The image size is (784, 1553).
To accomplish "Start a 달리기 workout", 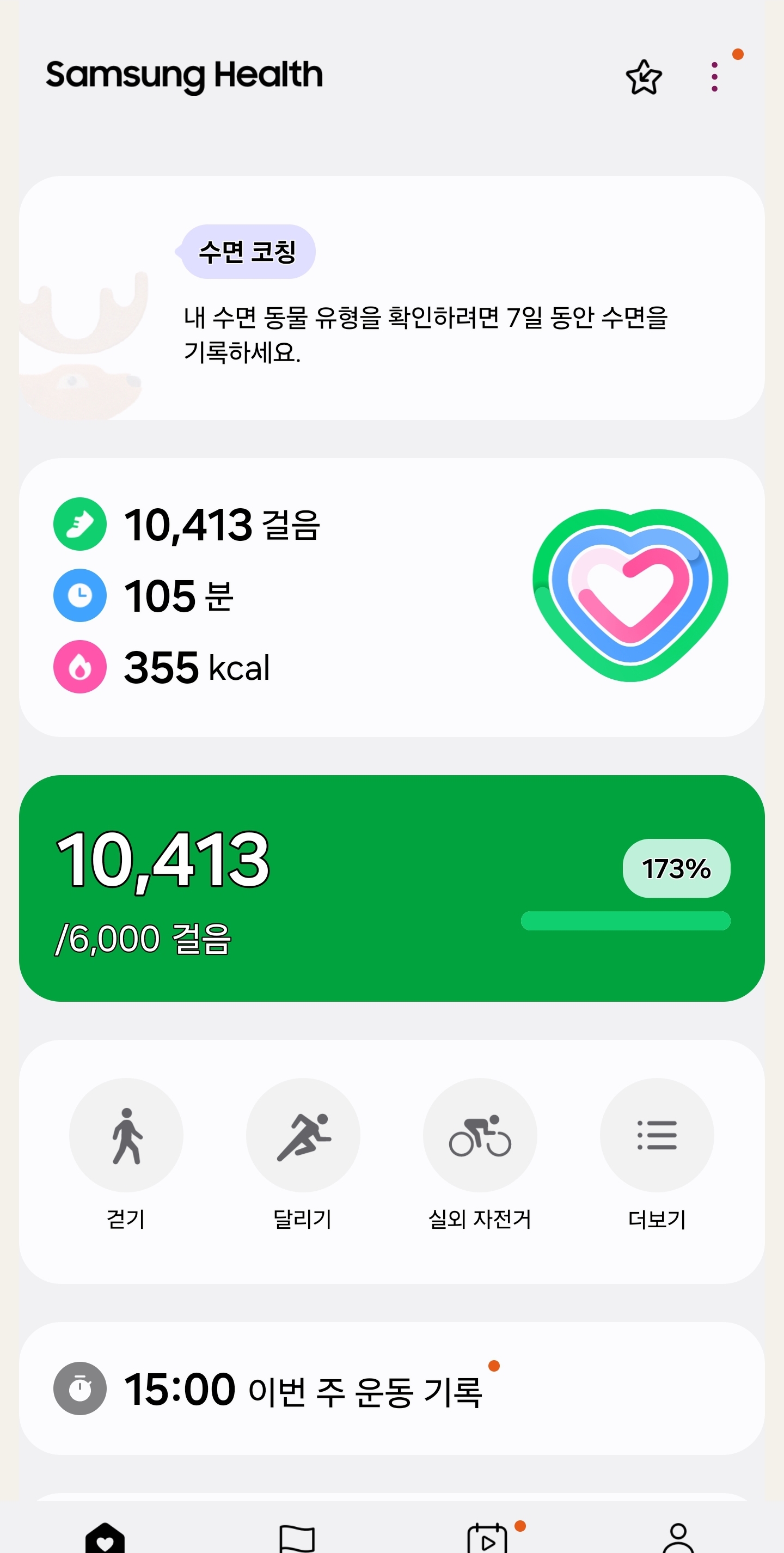I will 303,1135.
